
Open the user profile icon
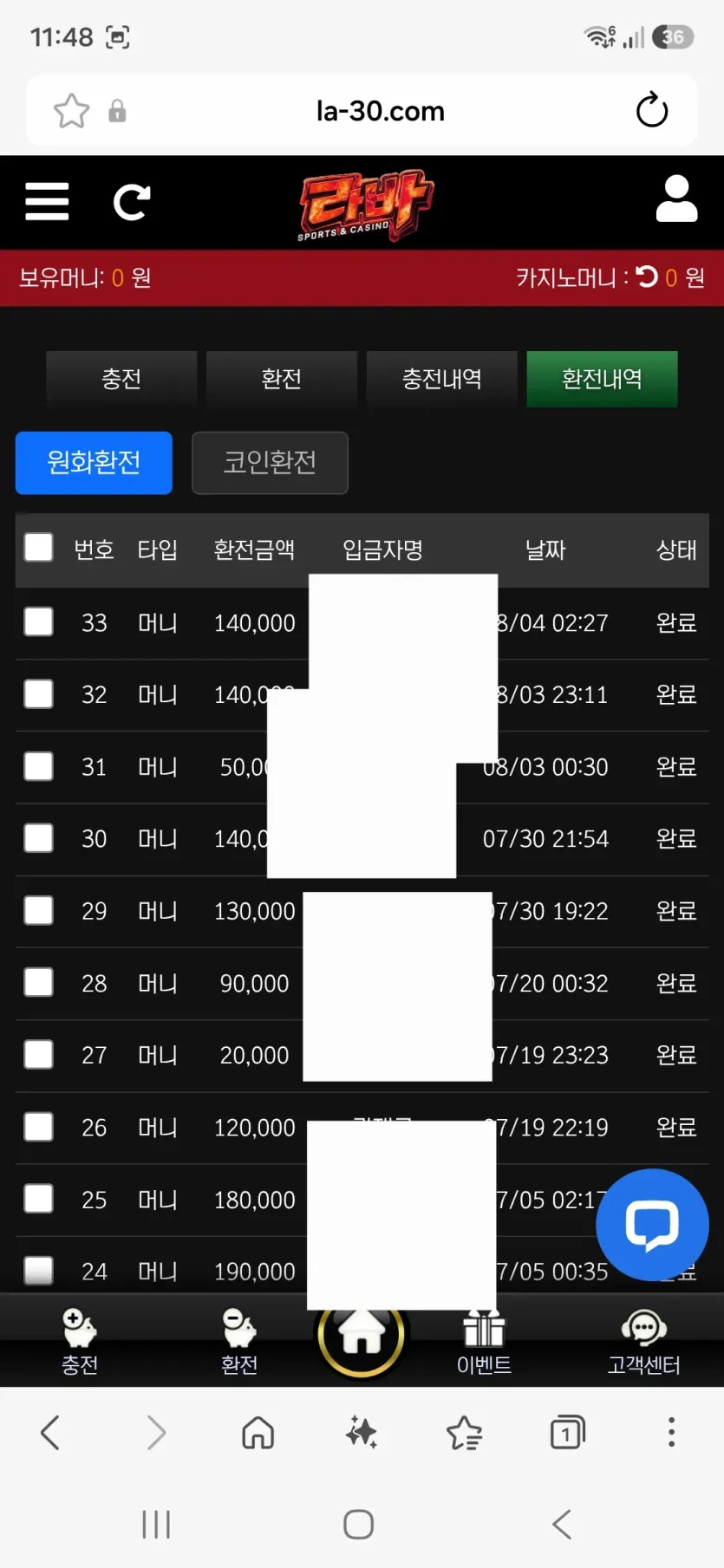click(x=676, y=199)
